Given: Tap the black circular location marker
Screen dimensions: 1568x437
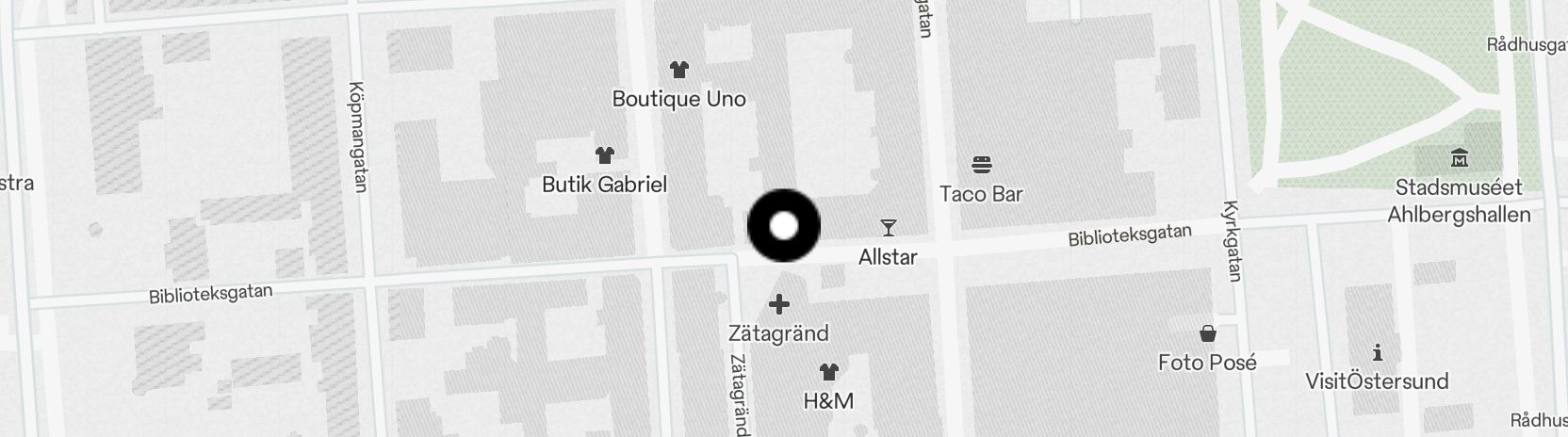Looking at the screenshot, I should (784, 226).
